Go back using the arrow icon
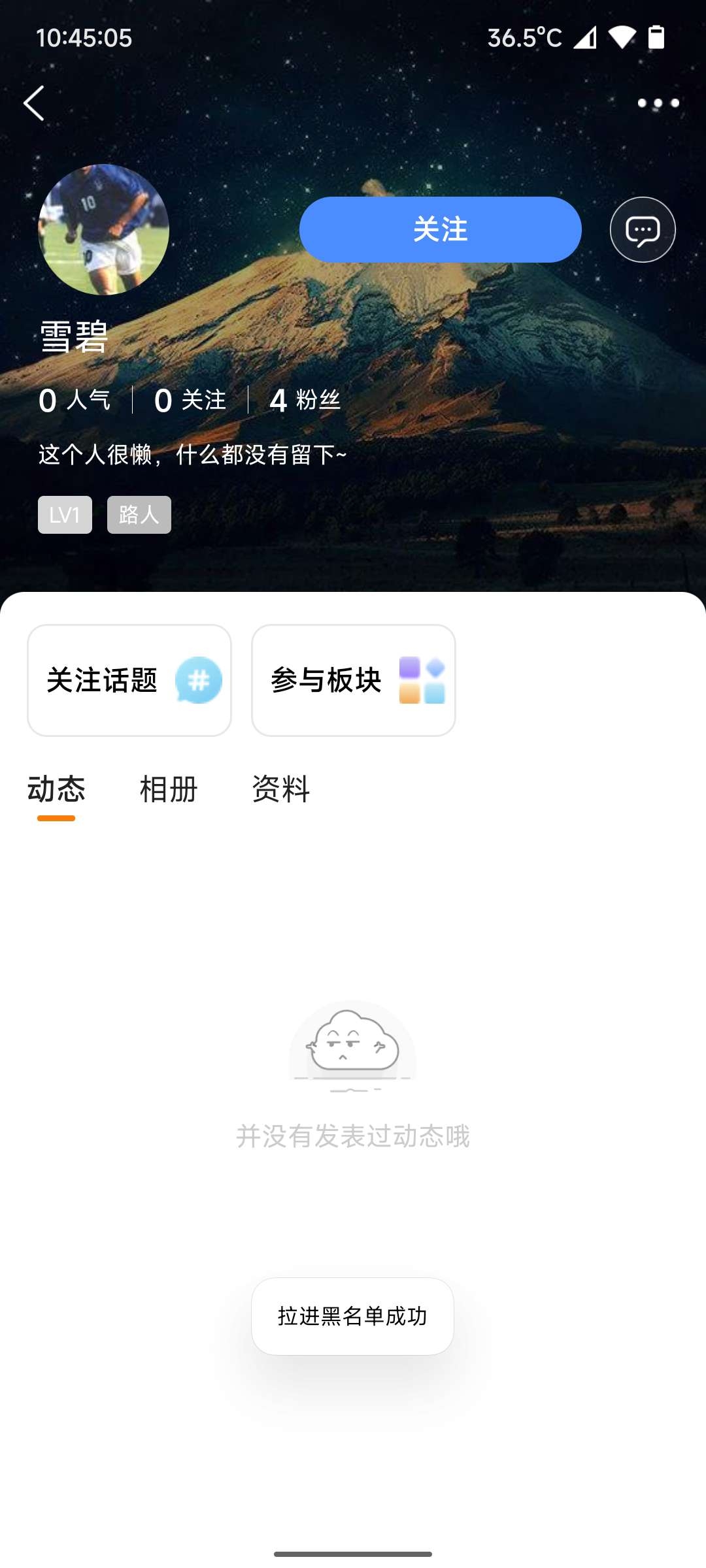Screen dimensions: 706x1568 coord(34,103)
